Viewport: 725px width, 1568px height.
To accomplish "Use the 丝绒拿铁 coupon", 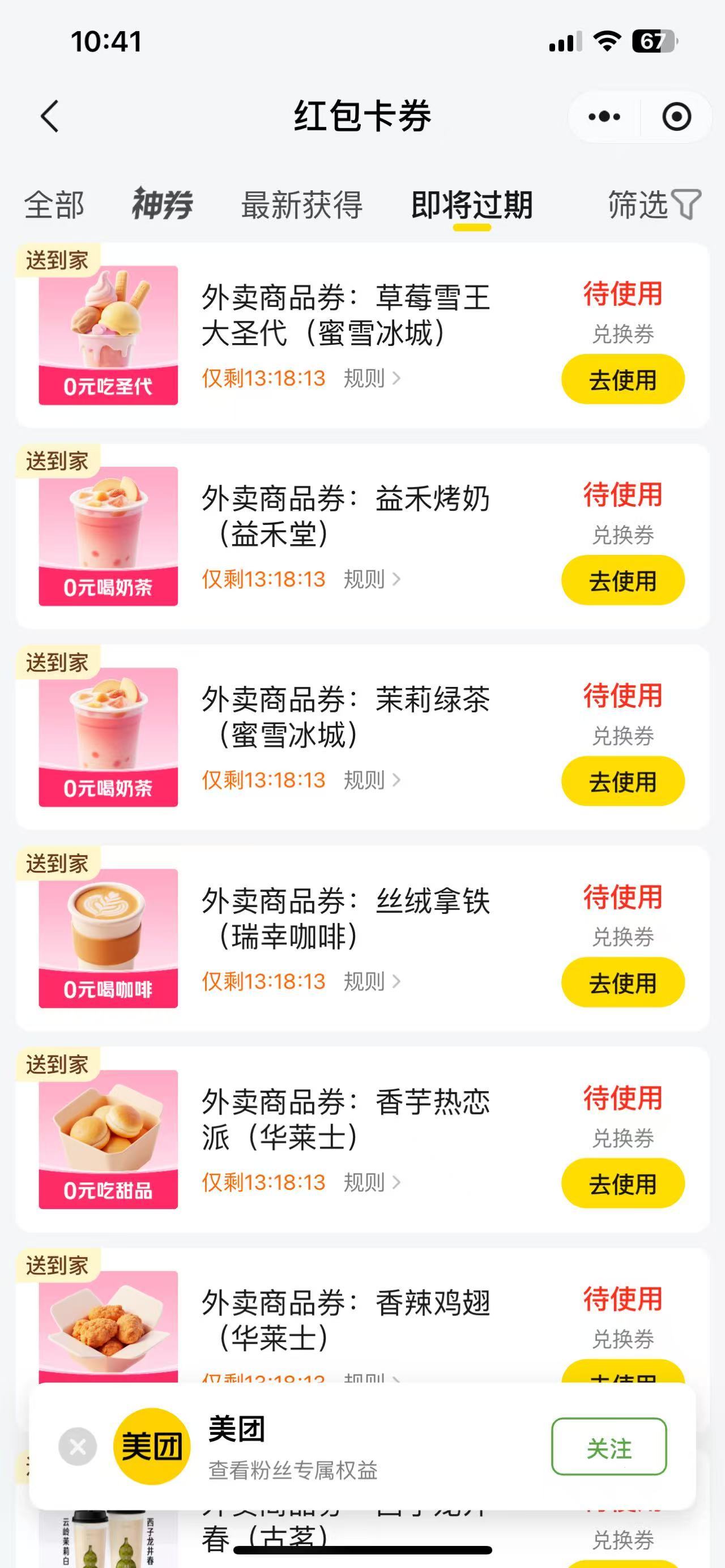I will 622,982.
